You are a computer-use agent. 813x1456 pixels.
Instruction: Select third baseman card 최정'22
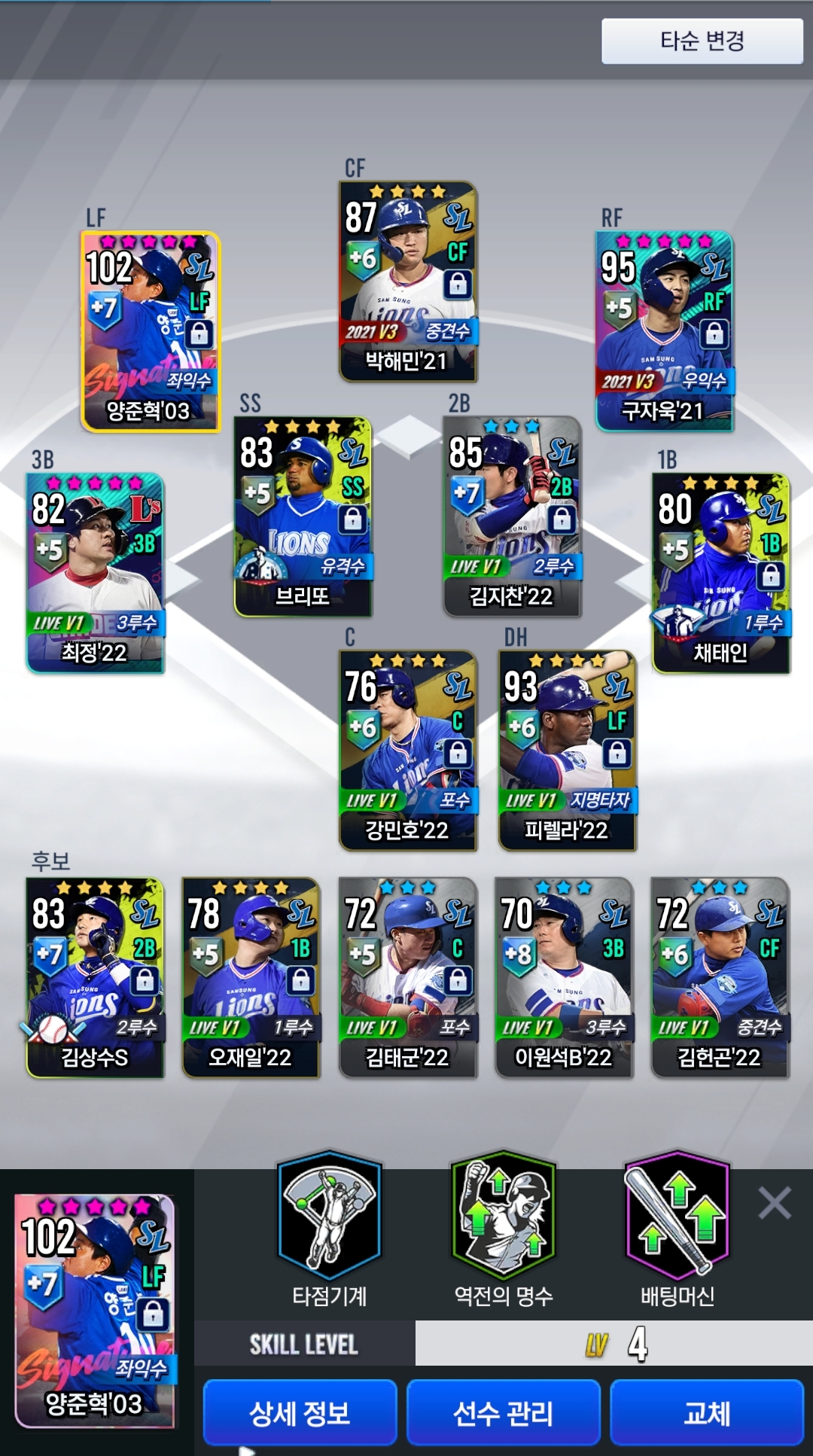[x=95, y=572]
